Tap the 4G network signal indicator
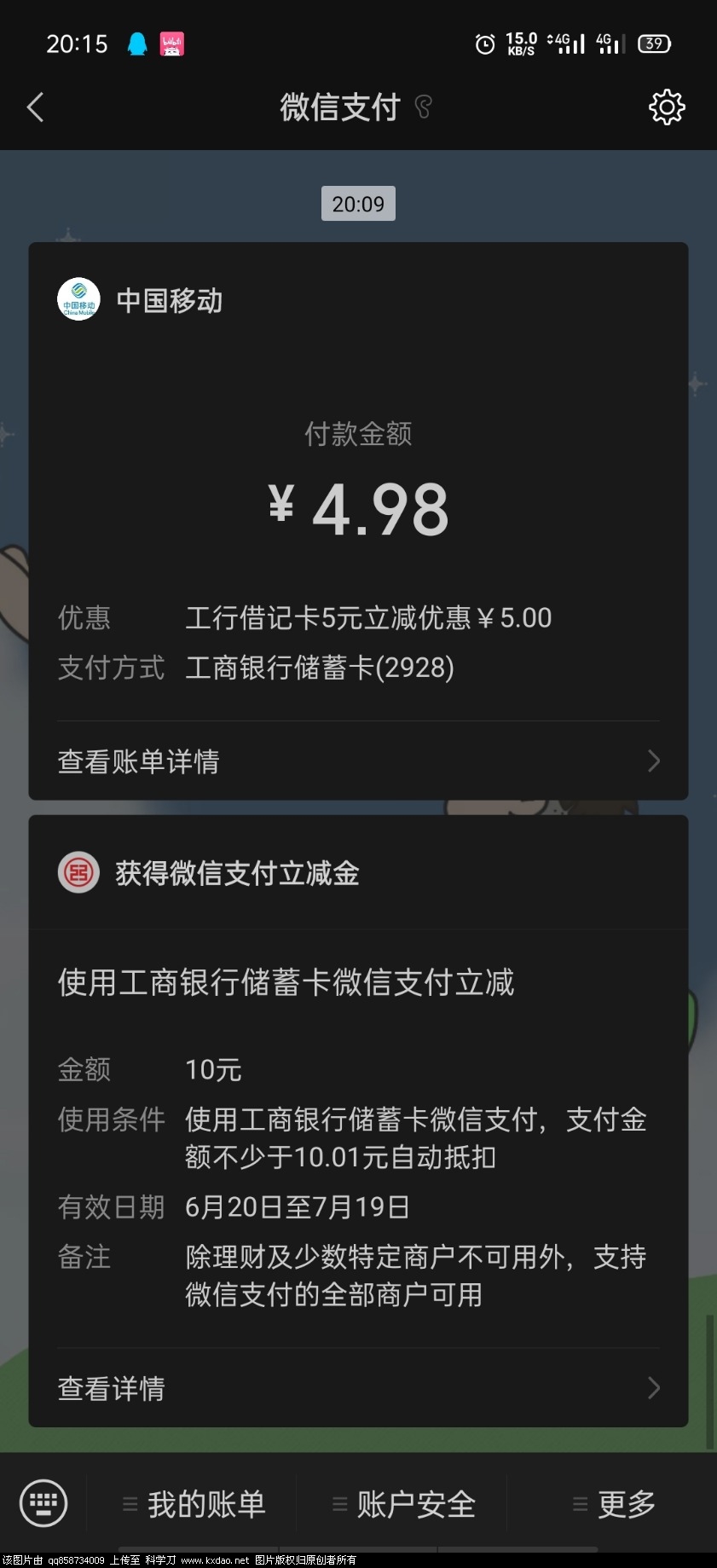717x1568 pixels. [x=566, y=43]
